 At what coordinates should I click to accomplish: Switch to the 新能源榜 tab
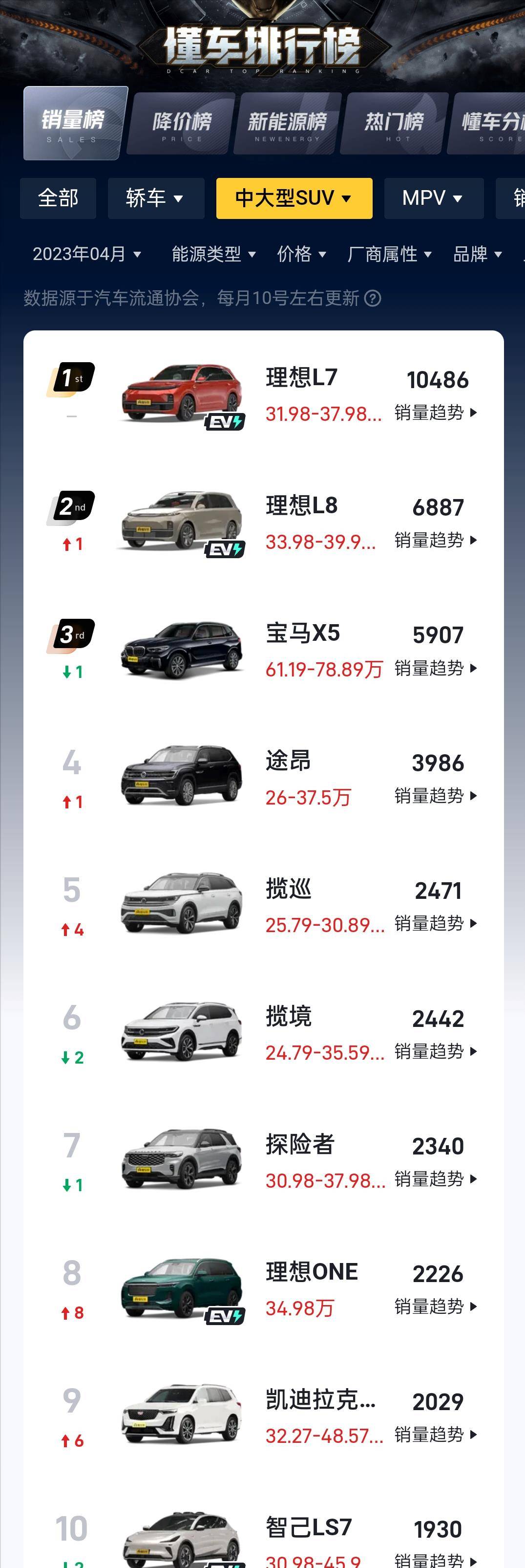[287, 125]
